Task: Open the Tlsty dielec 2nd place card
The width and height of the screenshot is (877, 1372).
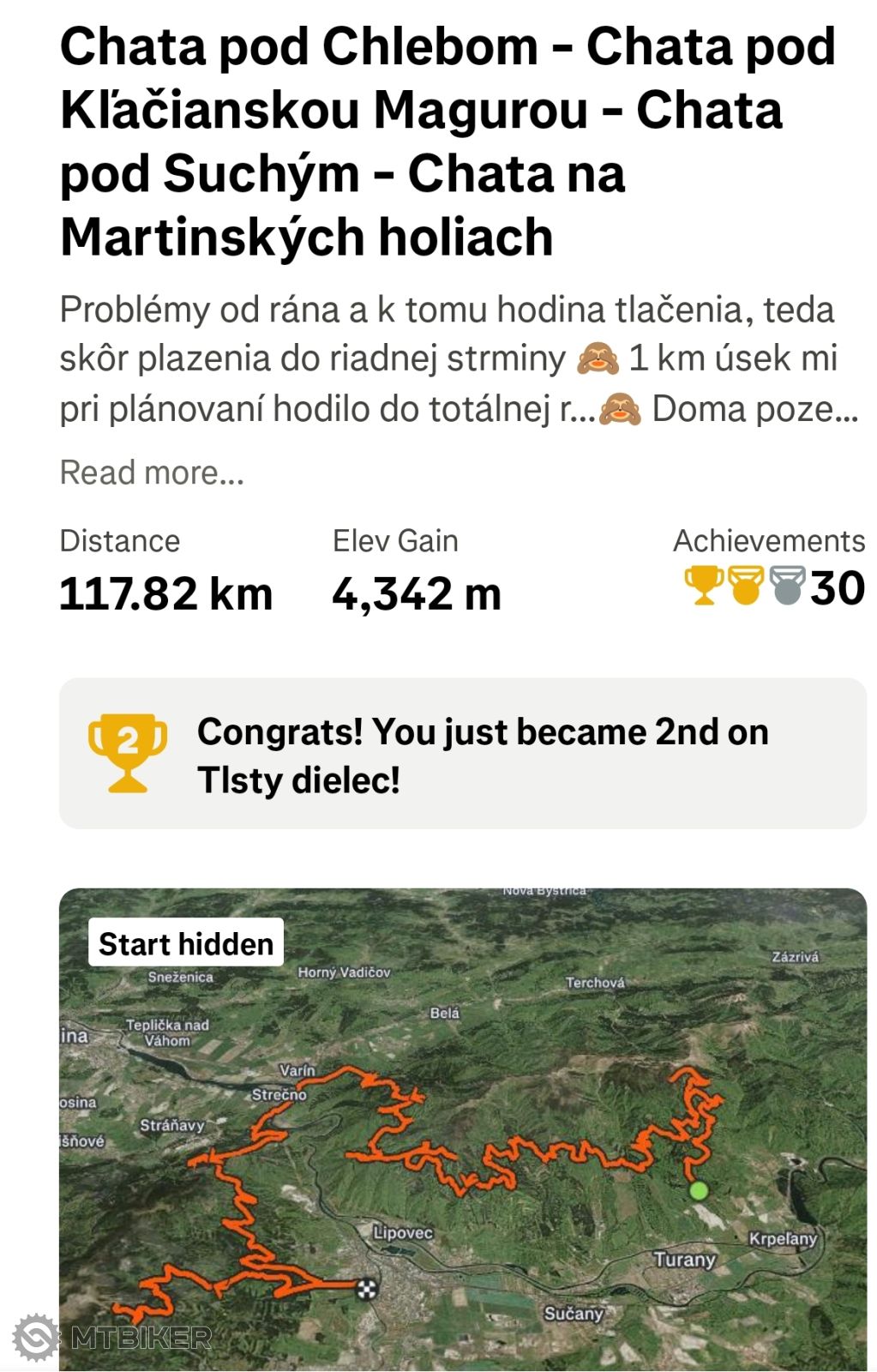Action: pos(463,754)
